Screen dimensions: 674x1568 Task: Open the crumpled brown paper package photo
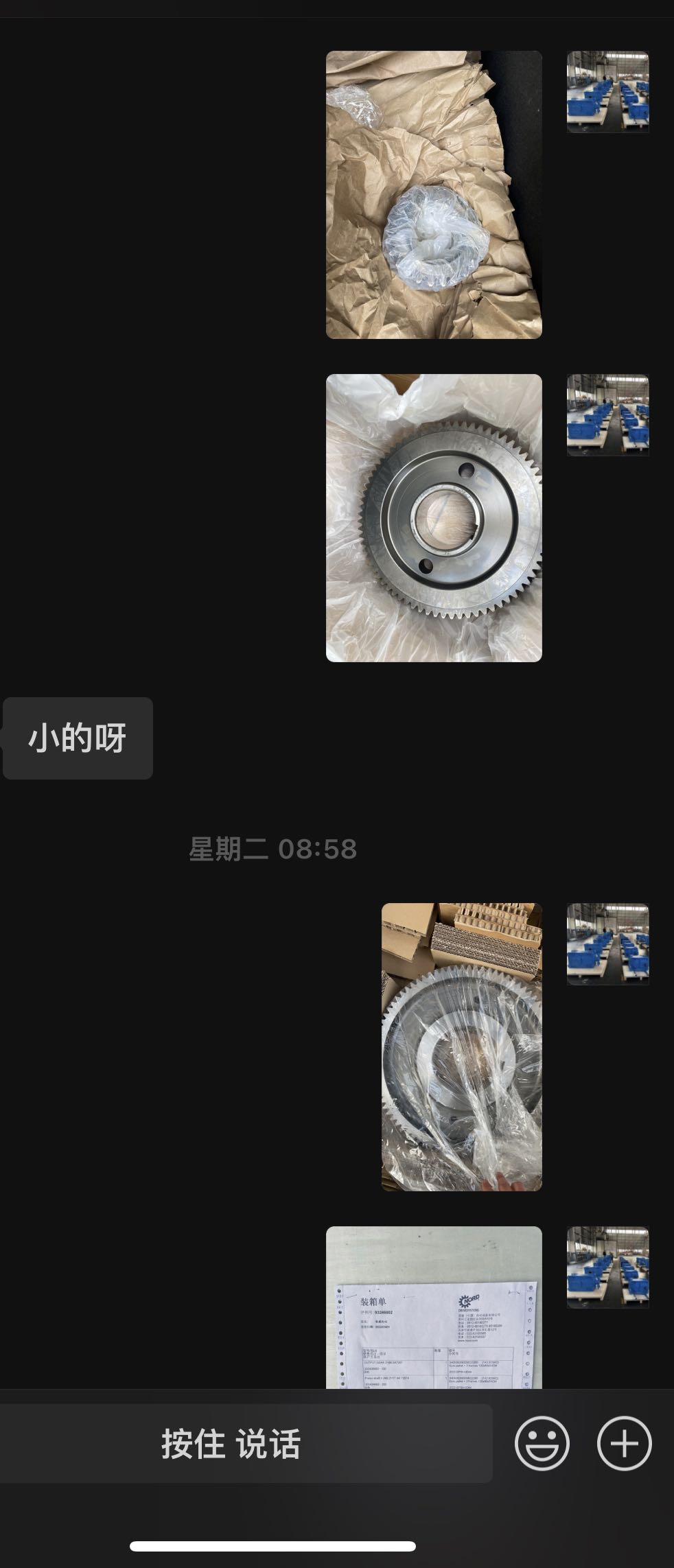434,194
